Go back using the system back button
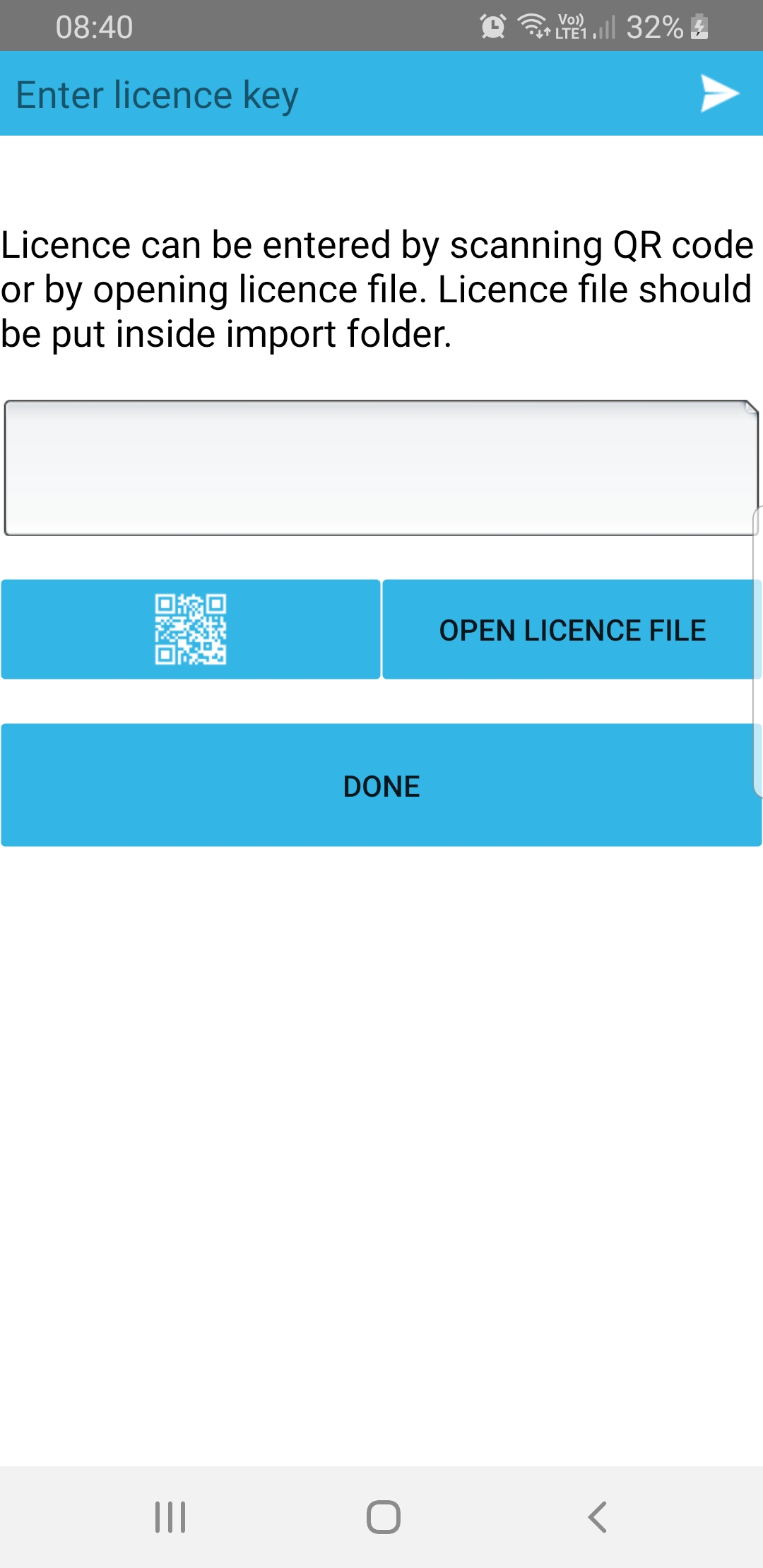 click(x=598, y=1516)
